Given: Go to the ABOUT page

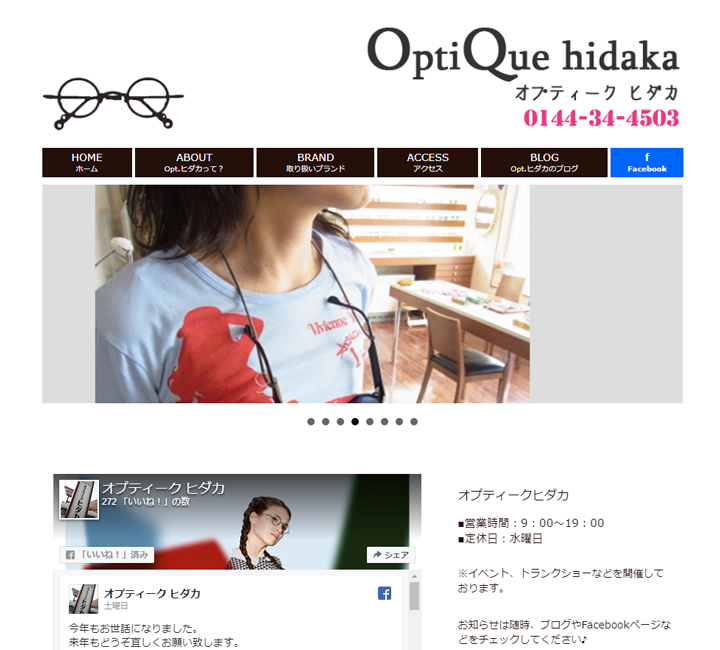Looking at the screenshot, I should 194,162.
